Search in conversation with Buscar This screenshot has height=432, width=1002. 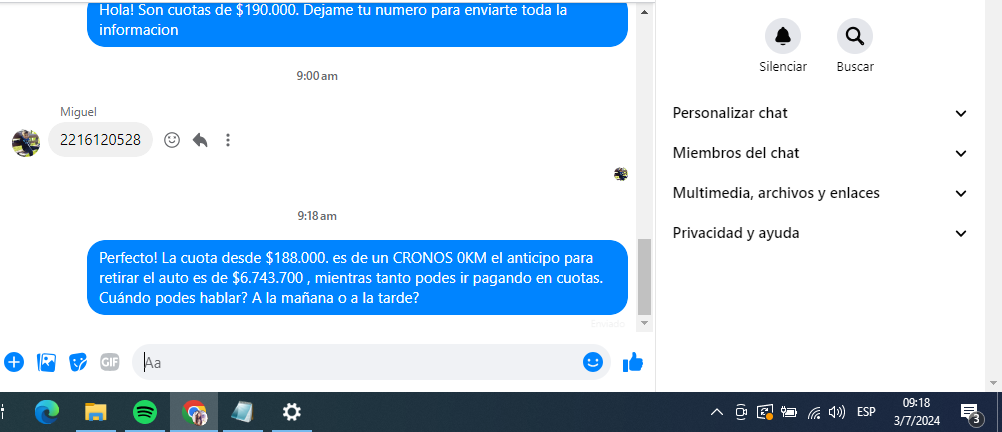point(854,38)
